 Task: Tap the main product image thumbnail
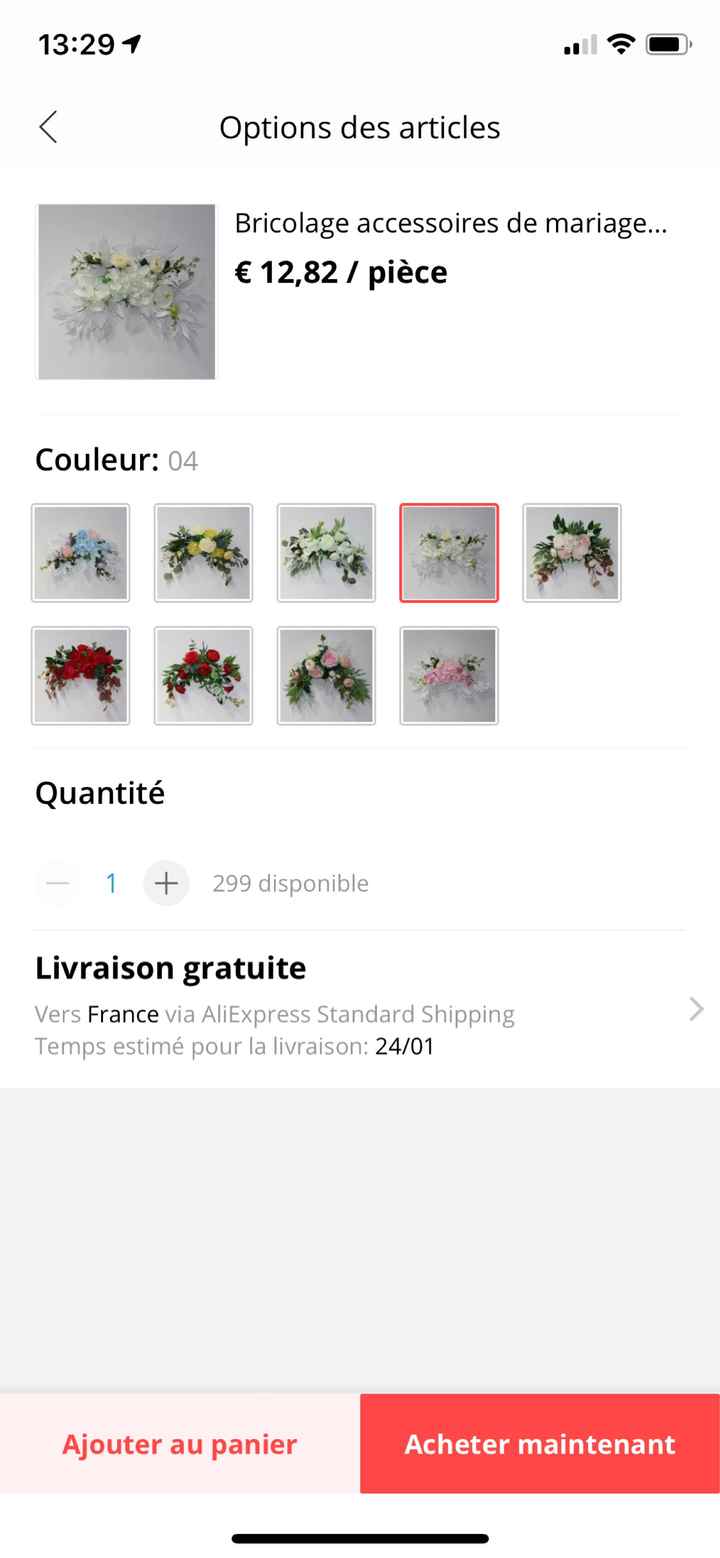pyautogui.click(x=126, y=291)
